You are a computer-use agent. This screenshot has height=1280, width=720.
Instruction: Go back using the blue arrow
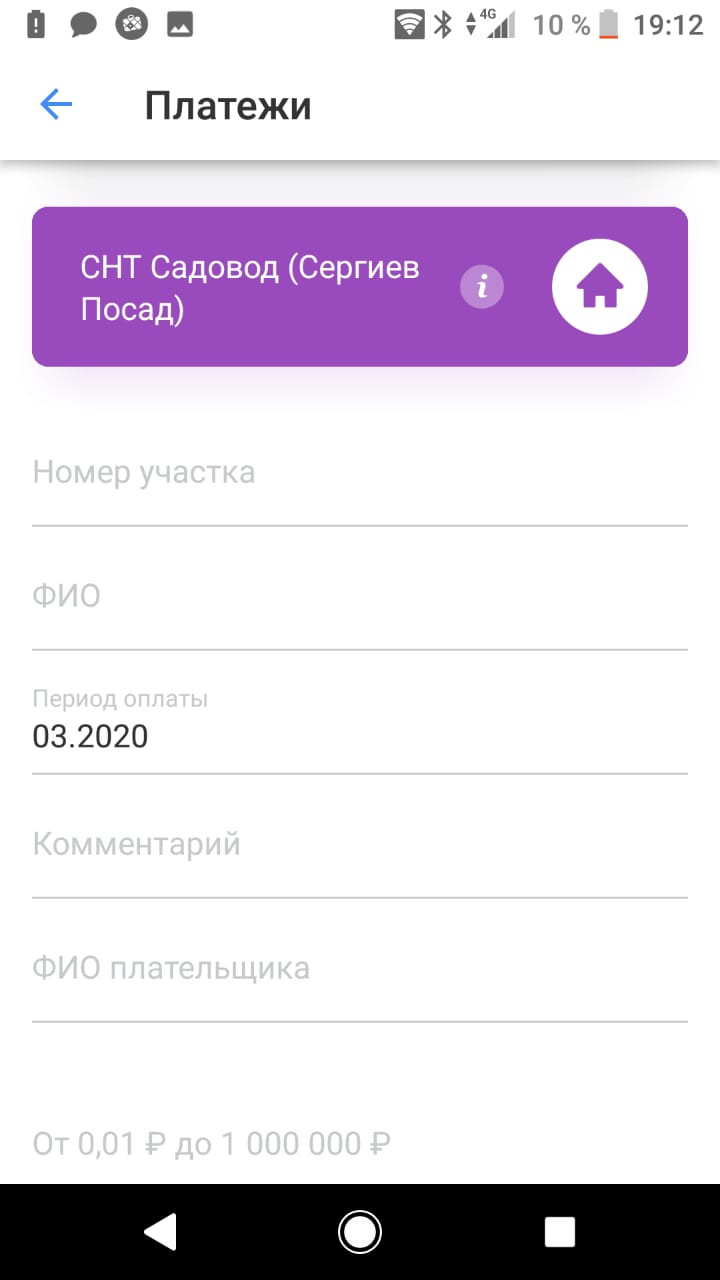[x=56, y=105]
